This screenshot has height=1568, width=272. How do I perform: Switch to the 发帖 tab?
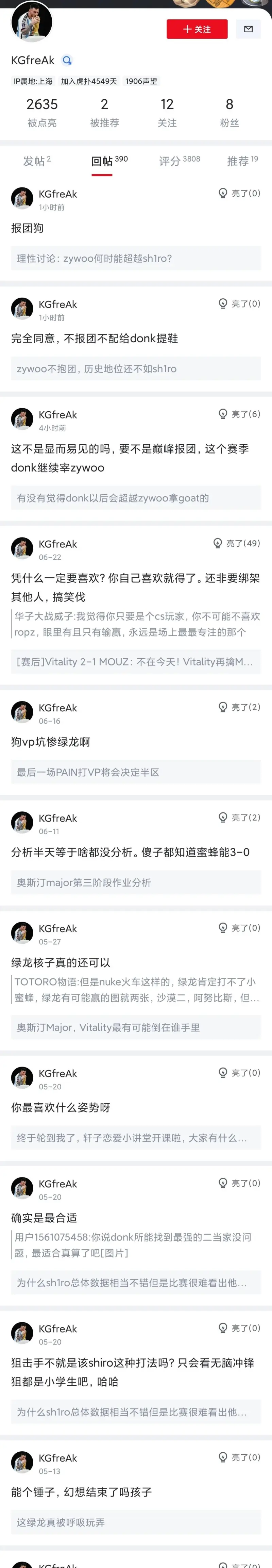36,161
